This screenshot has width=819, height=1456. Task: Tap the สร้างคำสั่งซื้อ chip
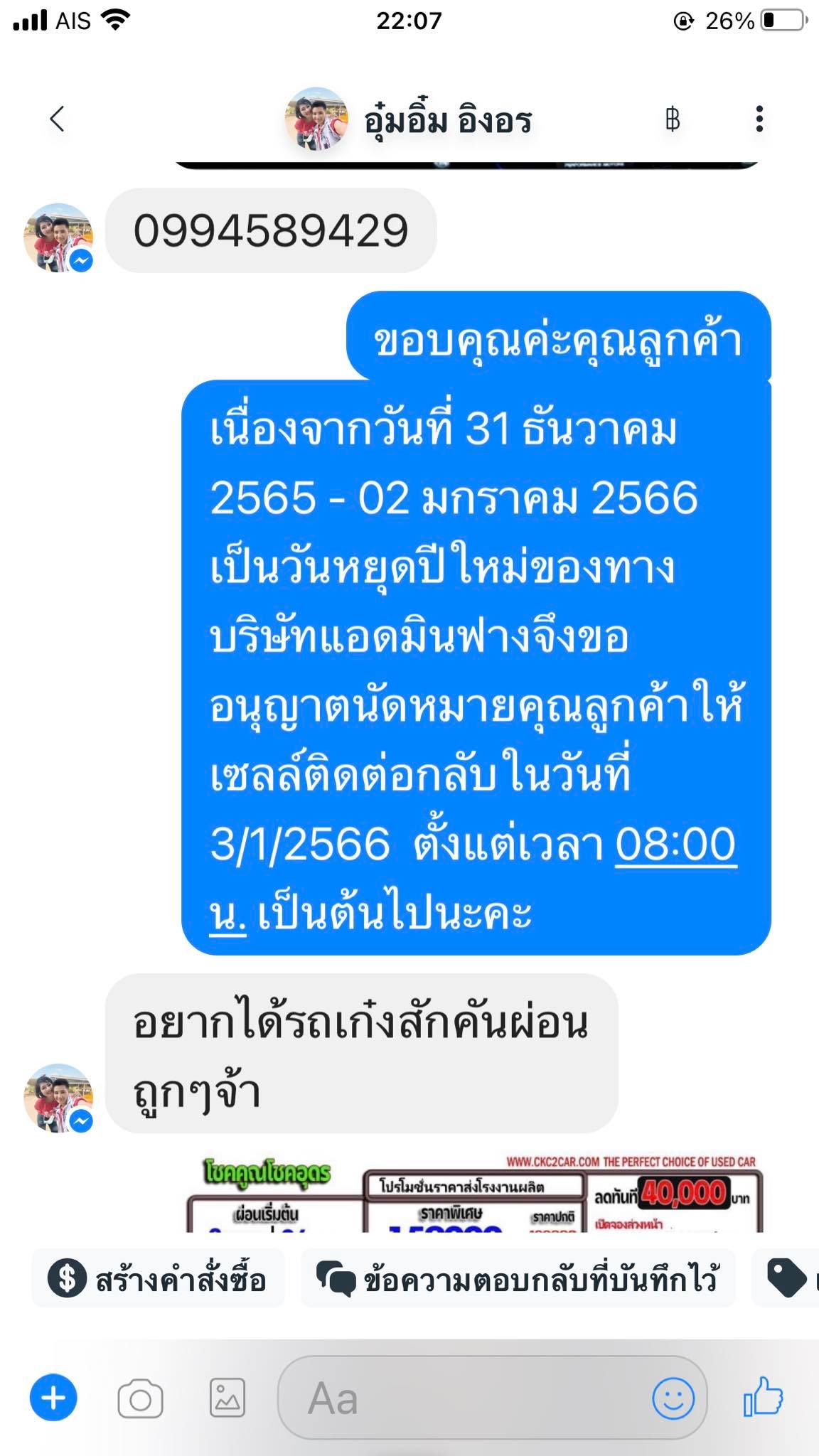(158, 1280)
